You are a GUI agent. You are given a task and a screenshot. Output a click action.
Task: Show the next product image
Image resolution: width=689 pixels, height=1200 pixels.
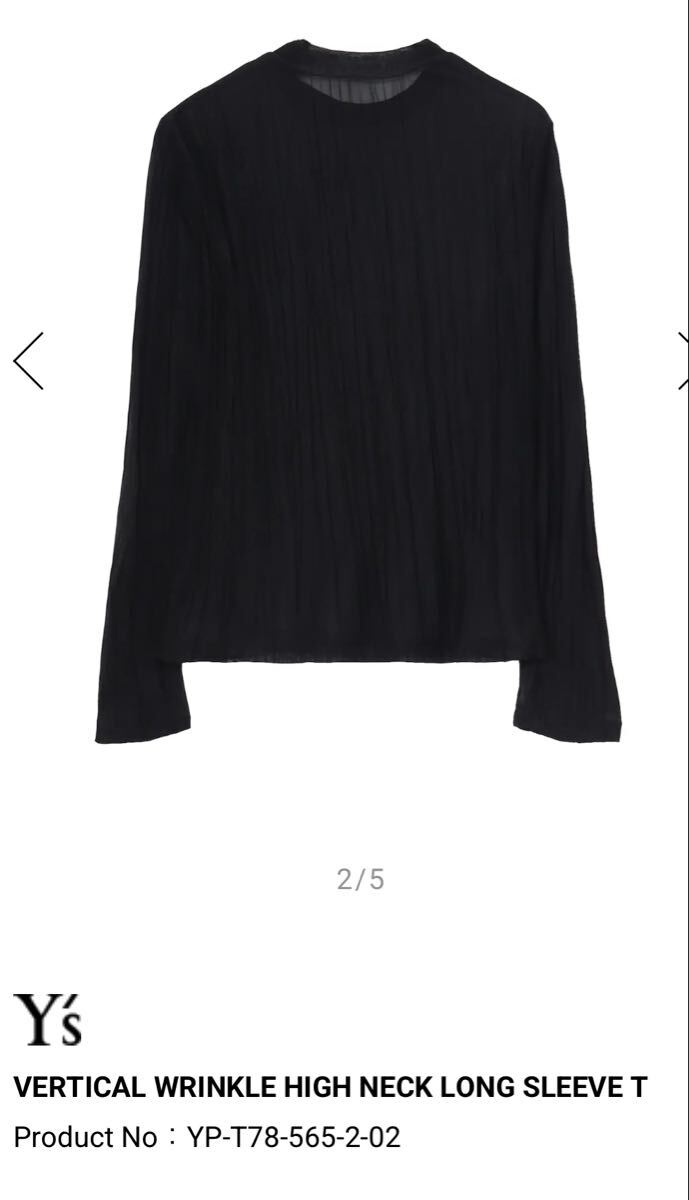[x=682, y=361]
